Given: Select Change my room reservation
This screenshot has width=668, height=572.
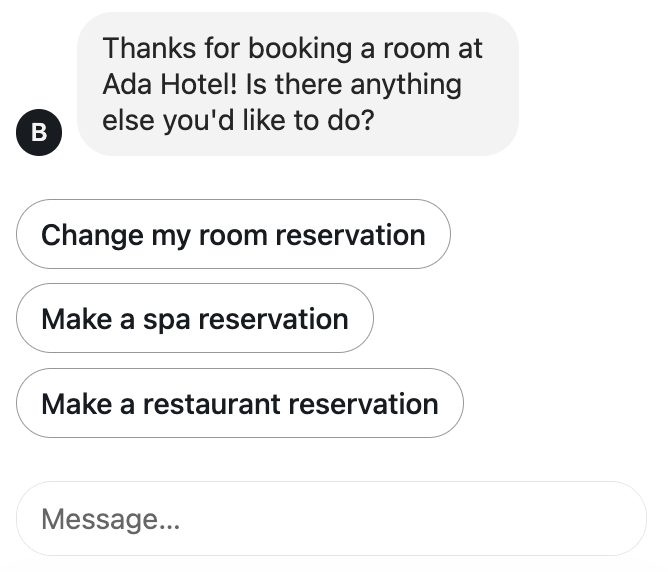Looking at the screenshot, I should (x=233, y=235).
